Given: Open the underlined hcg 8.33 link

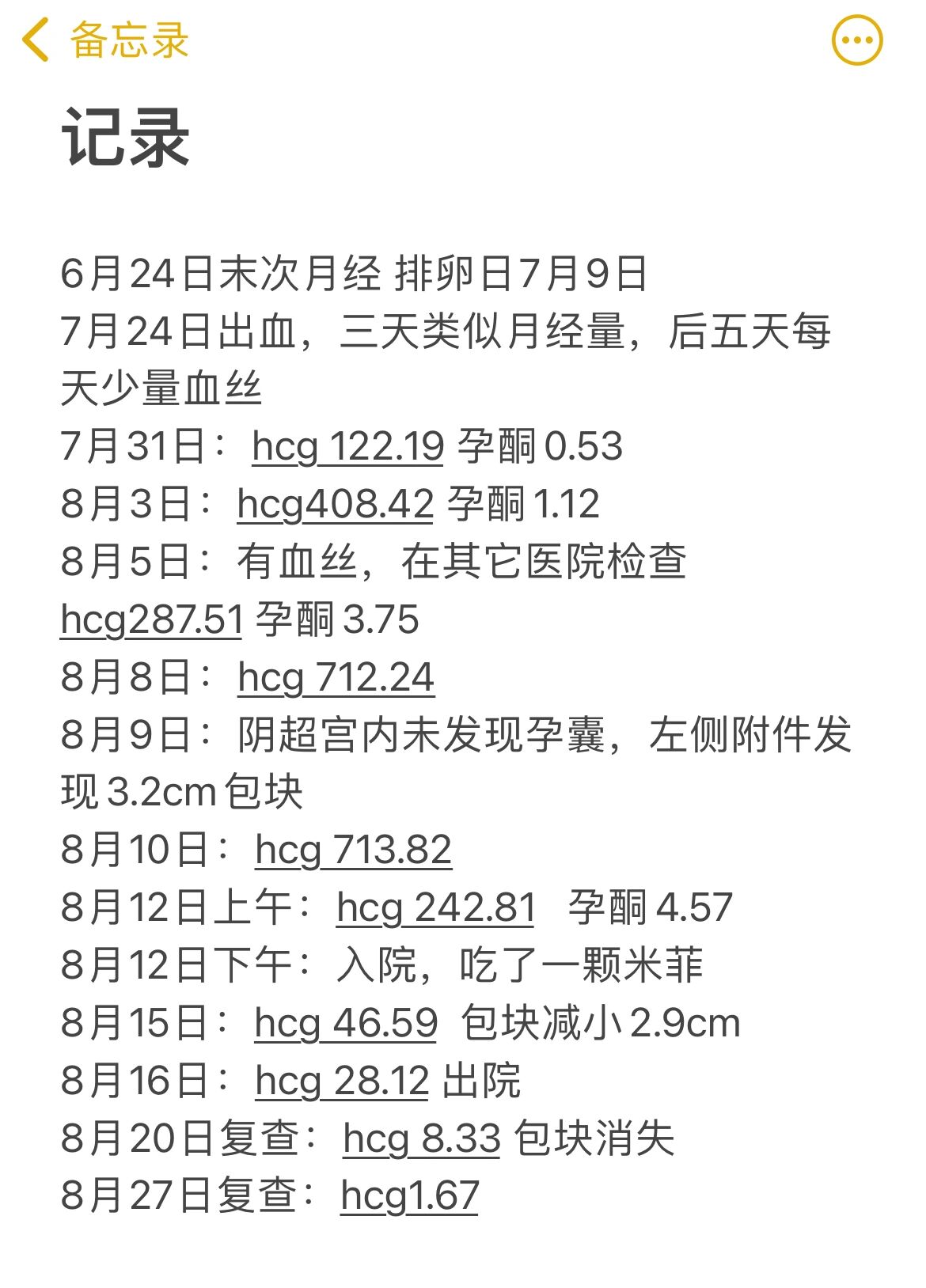Looking at the screenshot, I should [422, 1138].
